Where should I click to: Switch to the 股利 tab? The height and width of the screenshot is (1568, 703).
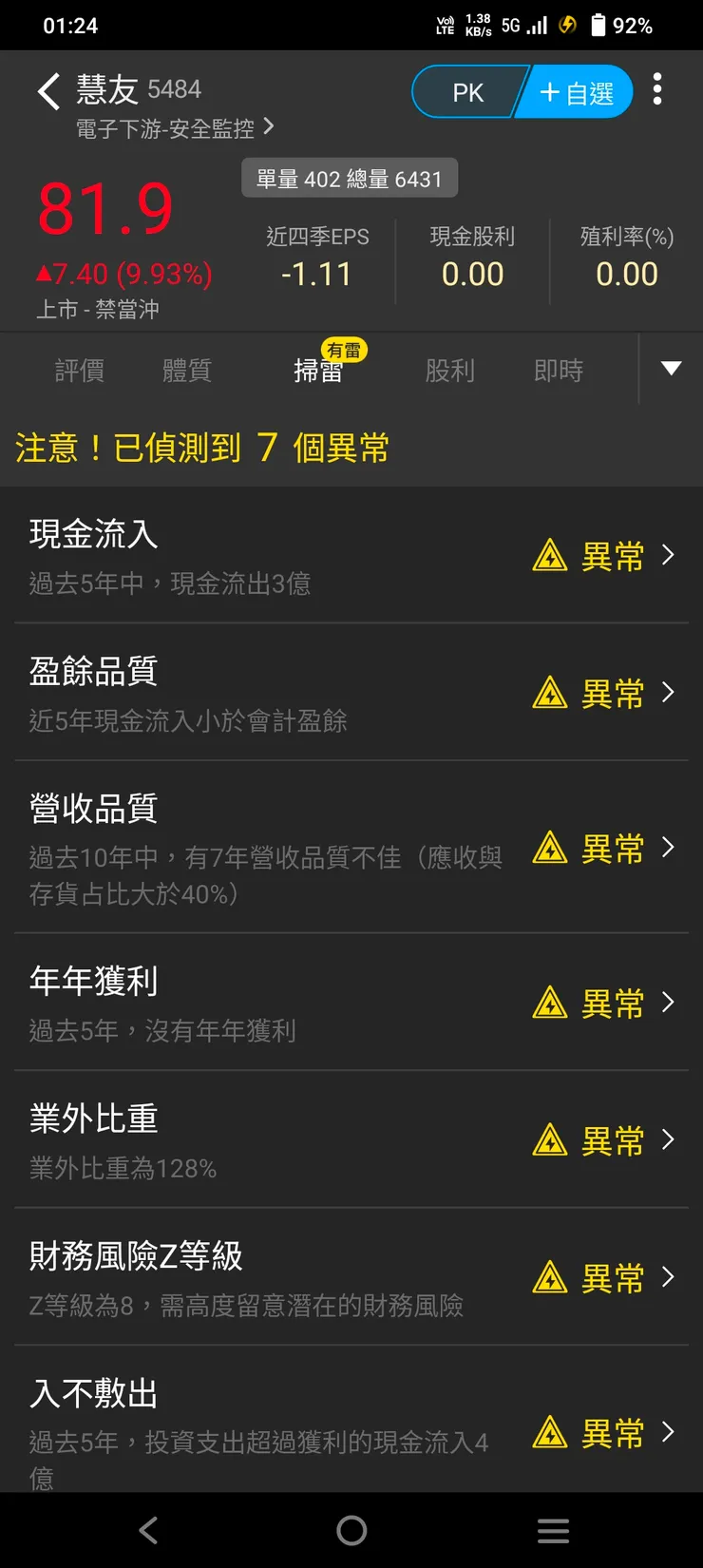pyautogui.click(x=451, y=371)
